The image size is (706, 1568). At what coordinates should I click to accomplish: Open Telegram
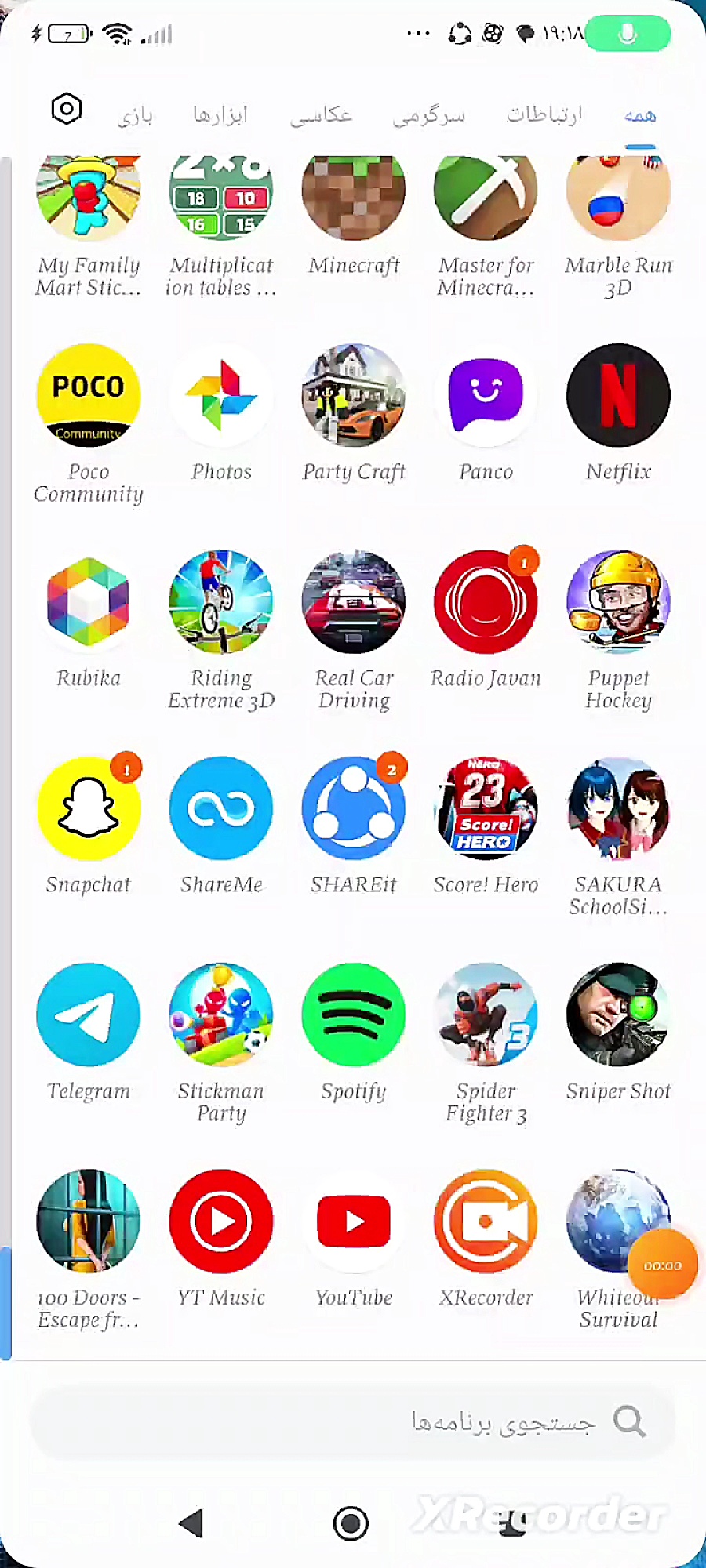coord(89,1014)
